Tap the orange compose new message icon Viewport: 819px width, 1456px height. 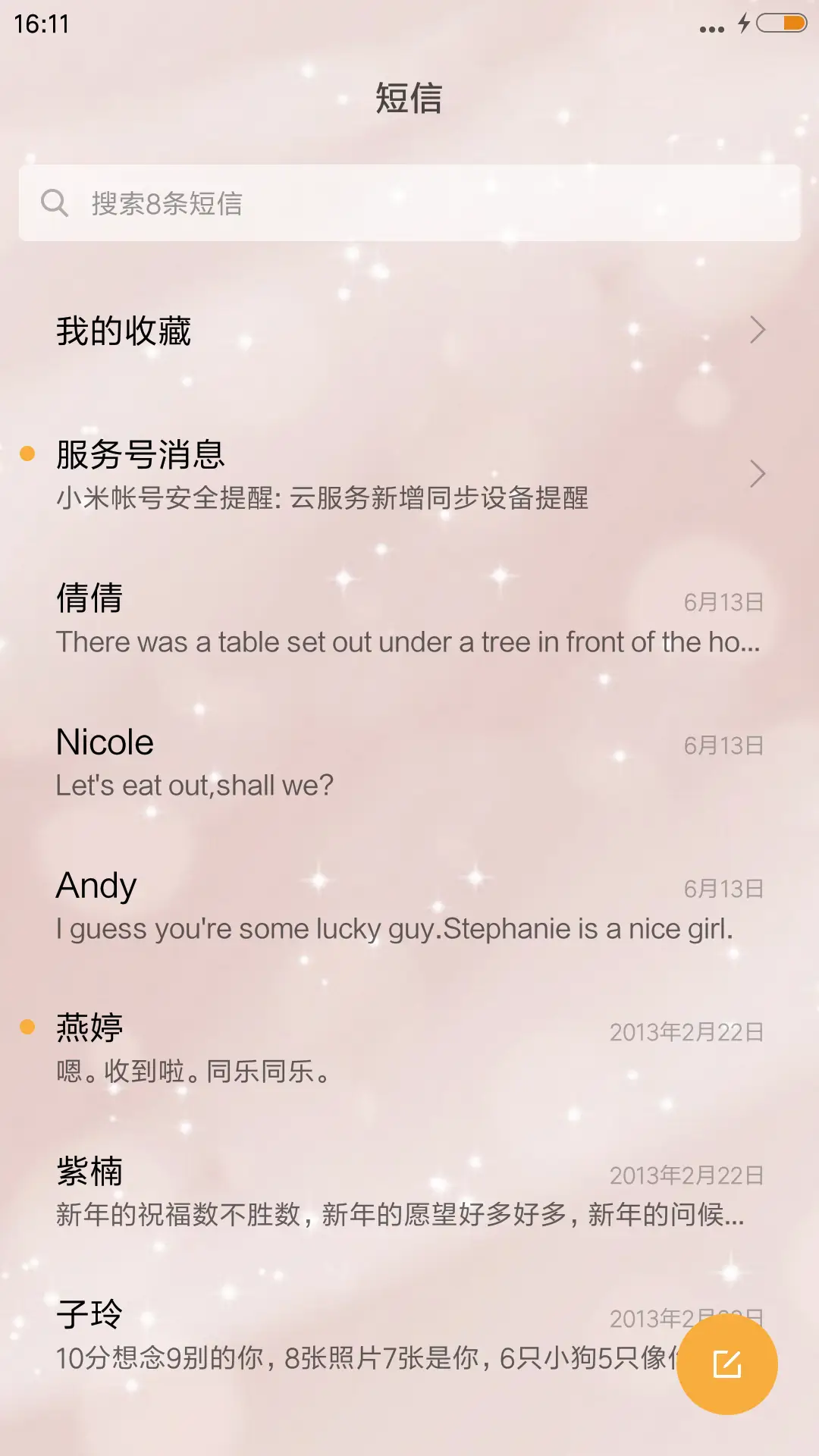pos(728,1363)
